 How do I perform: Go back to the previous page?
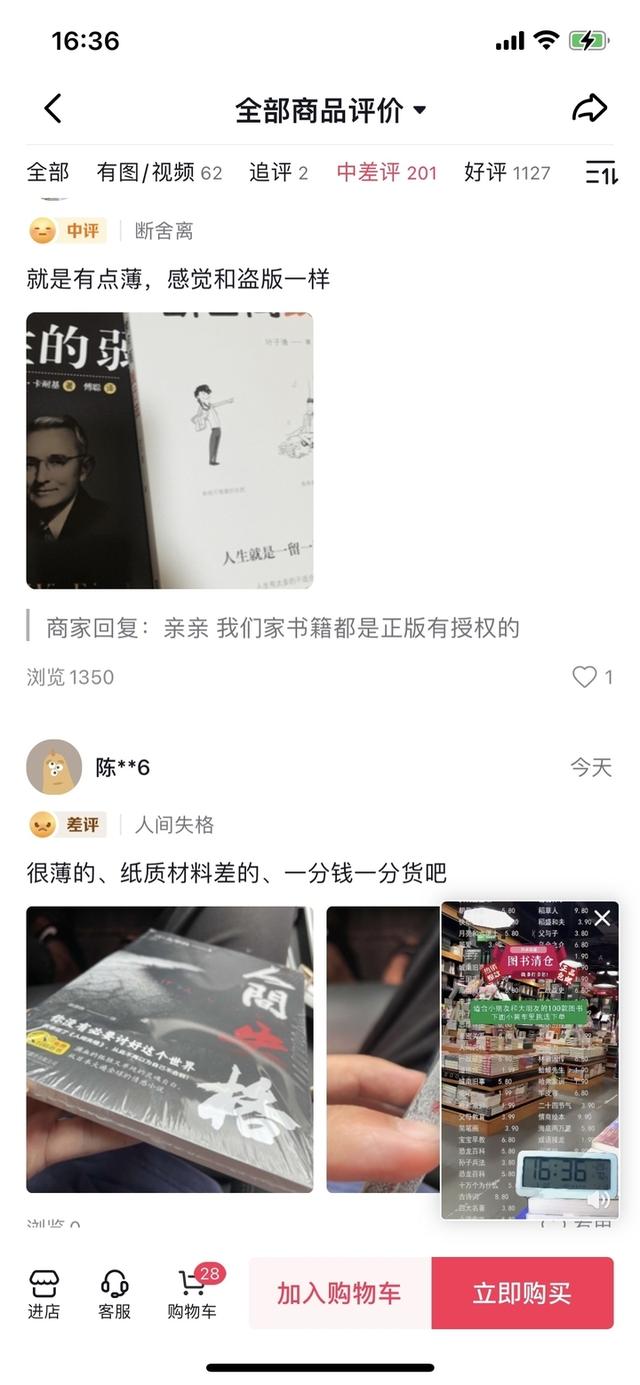(x=53, y=109)
